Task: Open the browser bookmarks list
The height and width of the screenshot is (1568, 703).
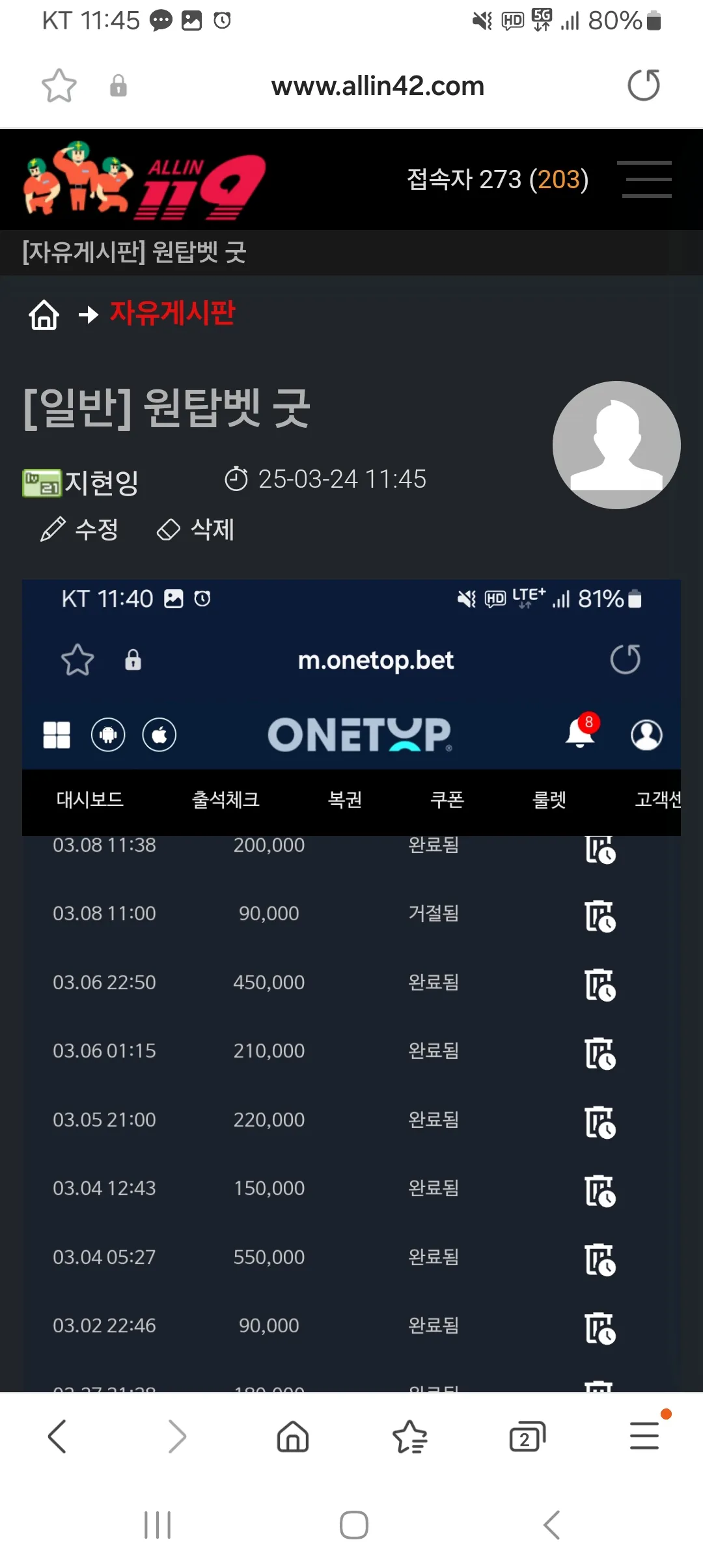Action: (x=410, y=1436)
